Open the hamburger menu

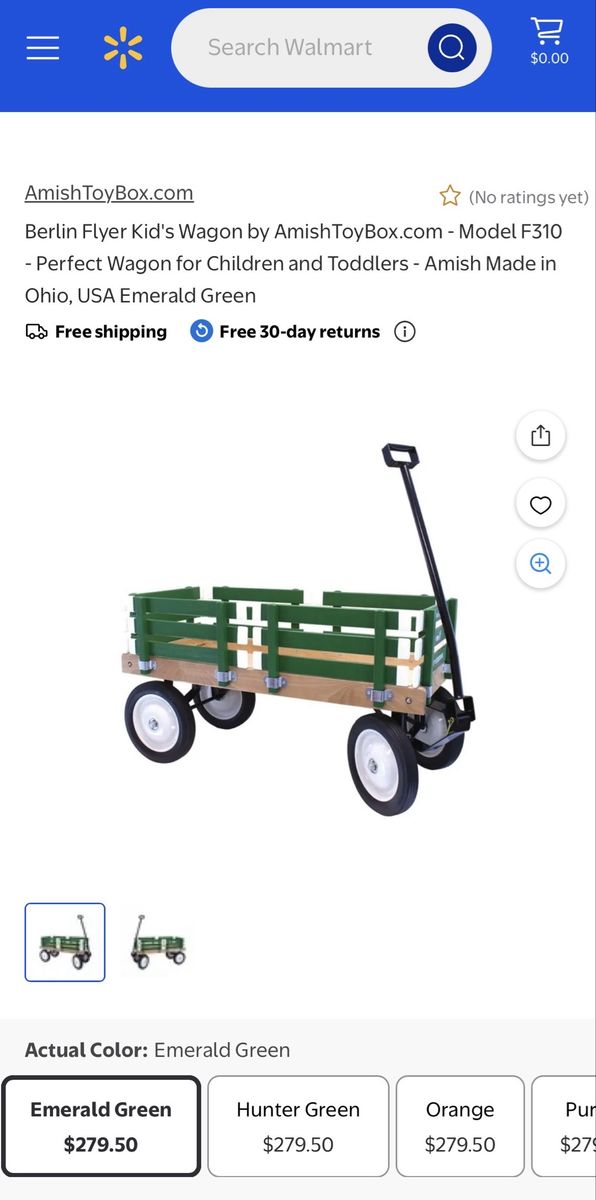tap(43, 47)
